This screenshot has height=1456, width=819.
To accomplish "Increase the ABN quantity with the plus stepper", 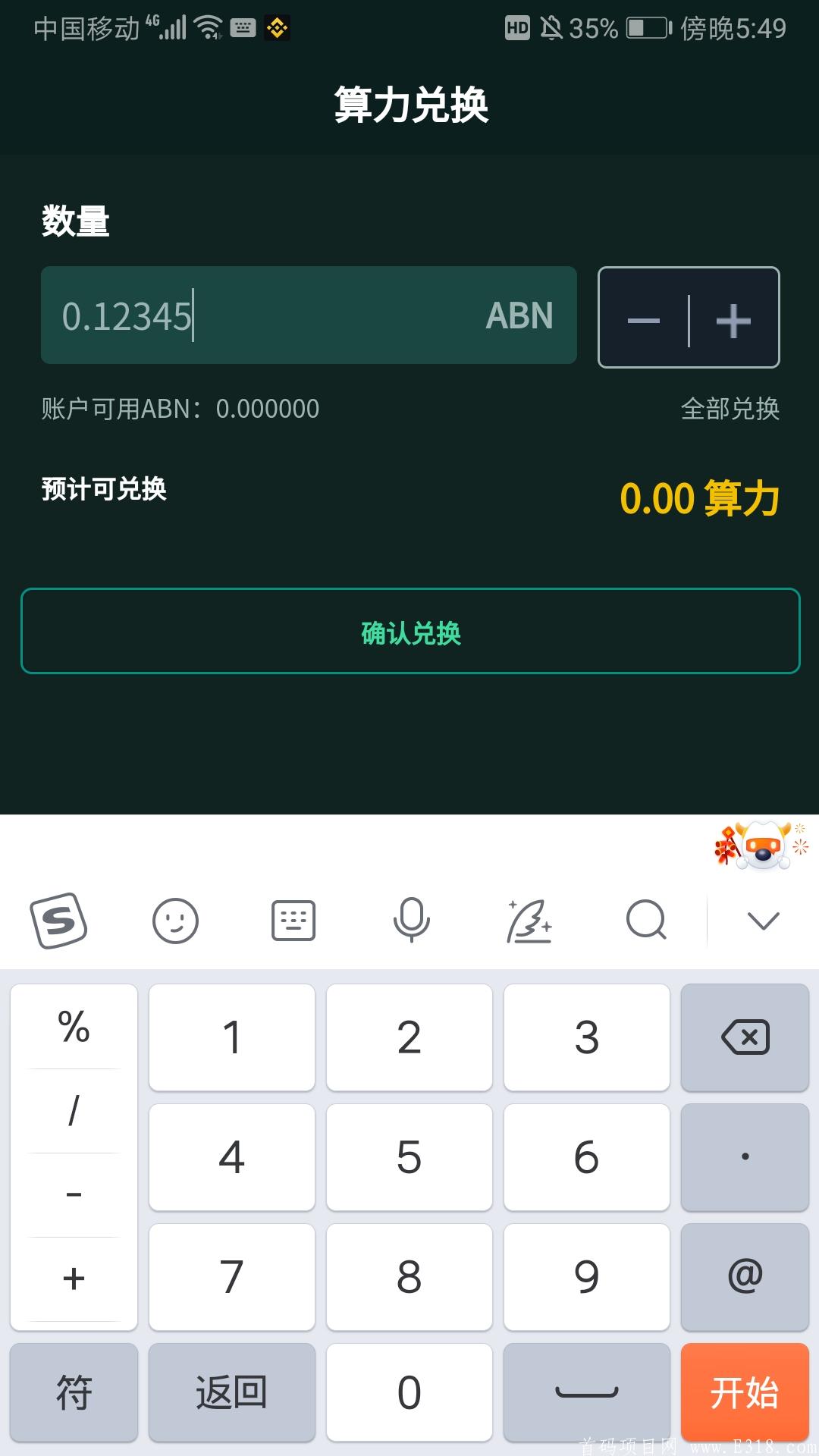I will (x=732, y=322).
